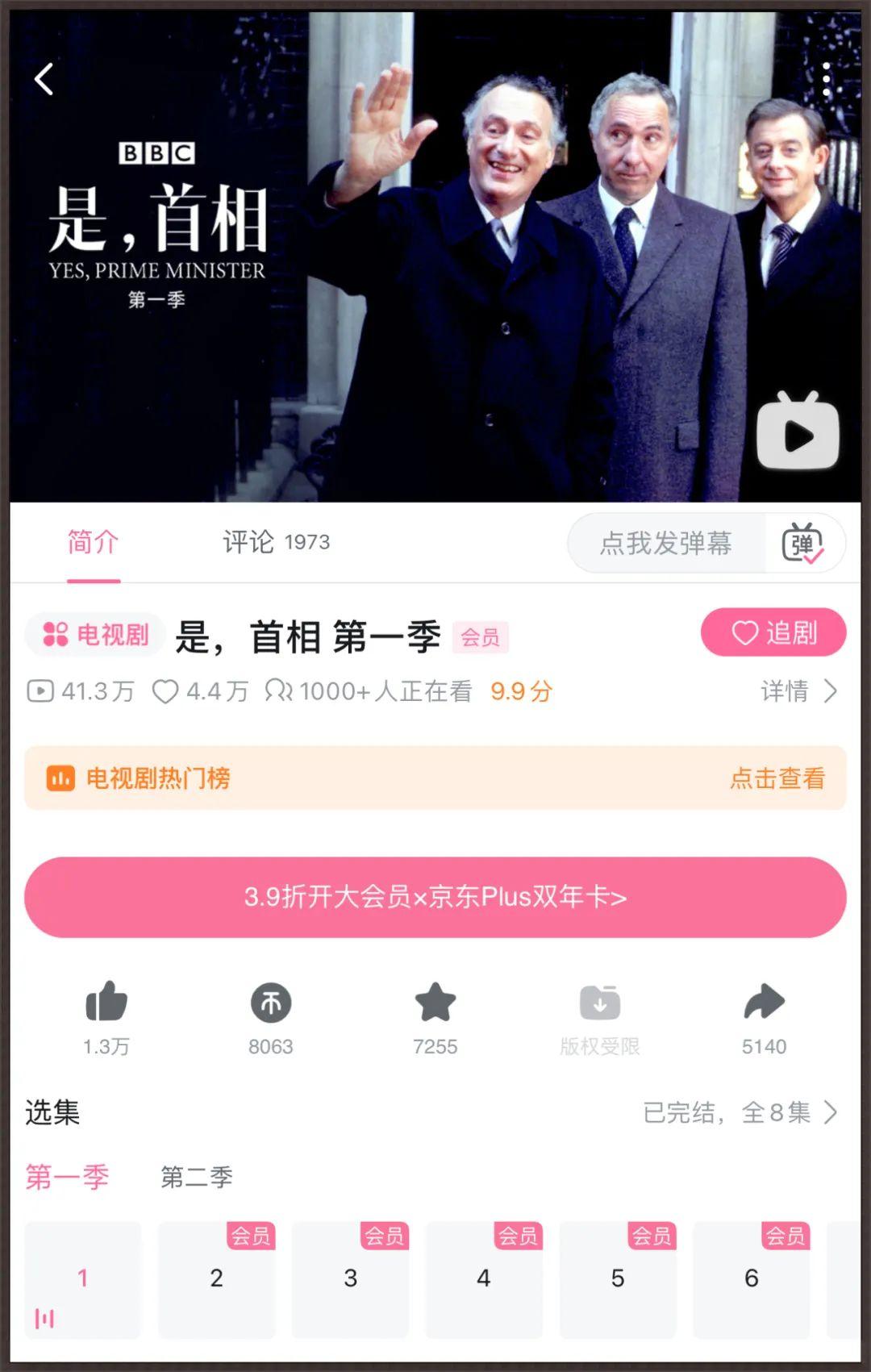Open 详情 details of the show
The image size is (871, 1372).
tap(798, 691)
